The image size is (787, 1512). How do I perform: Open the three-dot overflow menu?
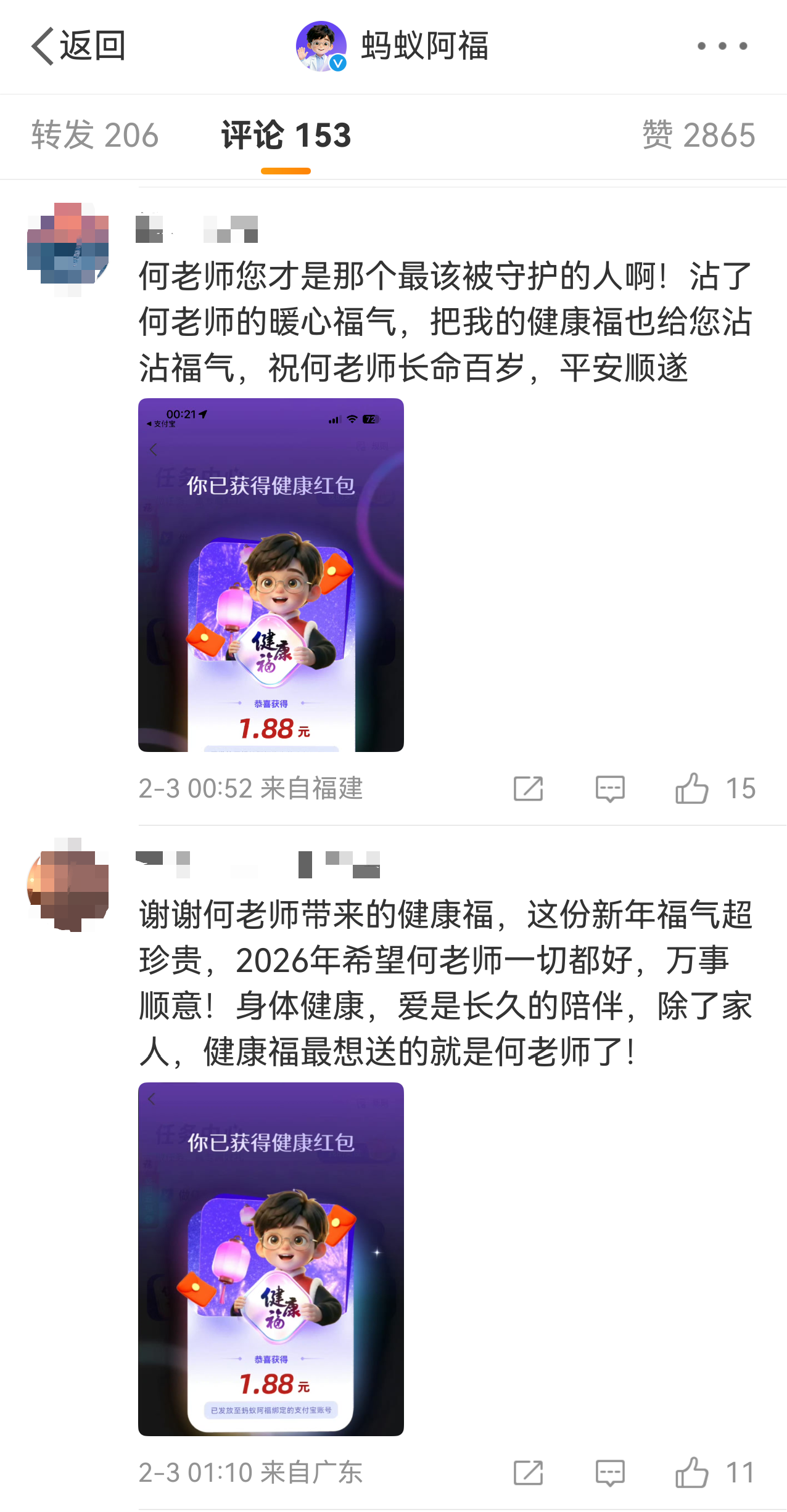[x=722, y=46]
